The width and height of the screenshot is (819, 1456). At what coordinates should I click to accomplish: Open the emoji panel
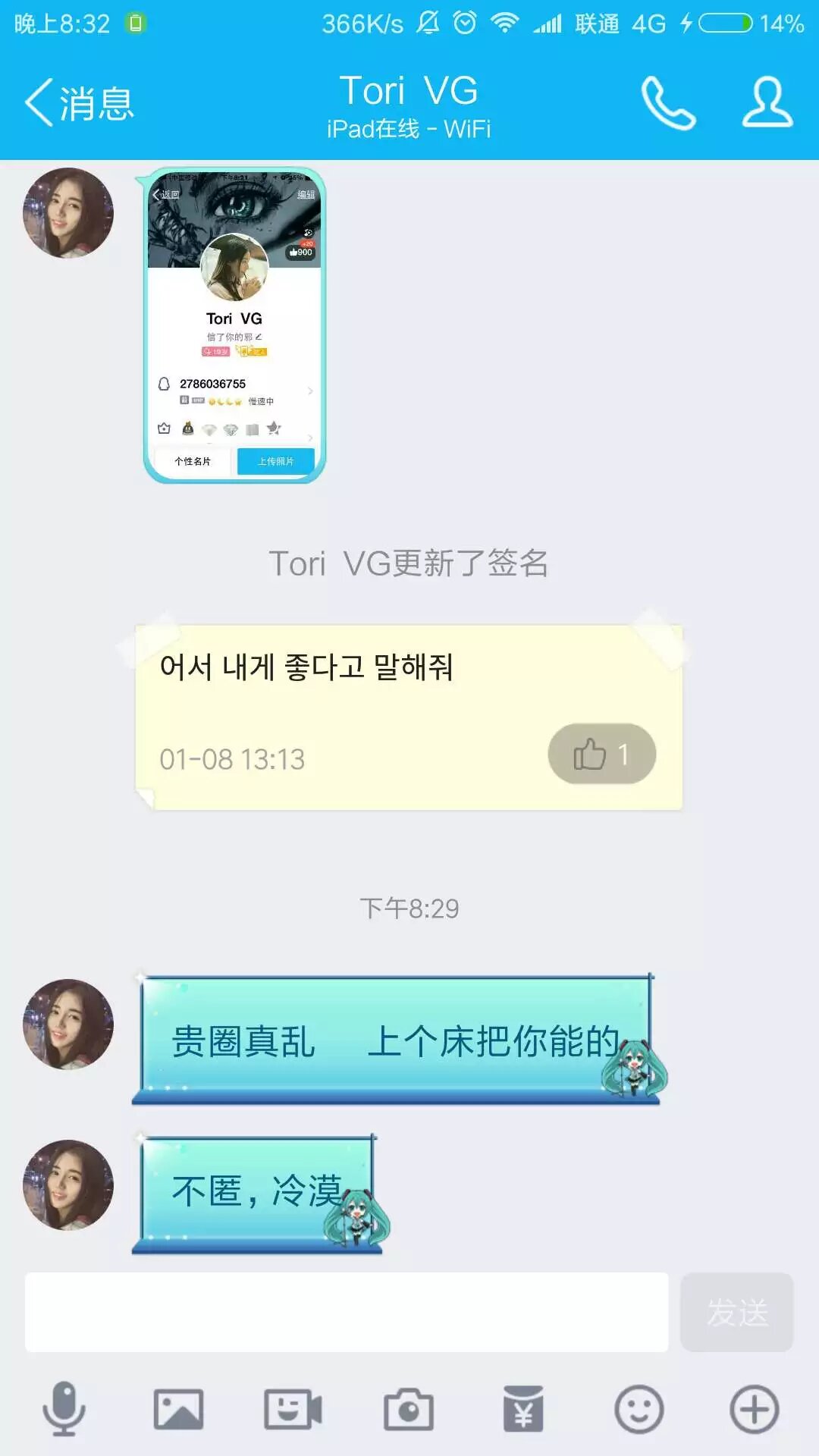pos(639,1409)
